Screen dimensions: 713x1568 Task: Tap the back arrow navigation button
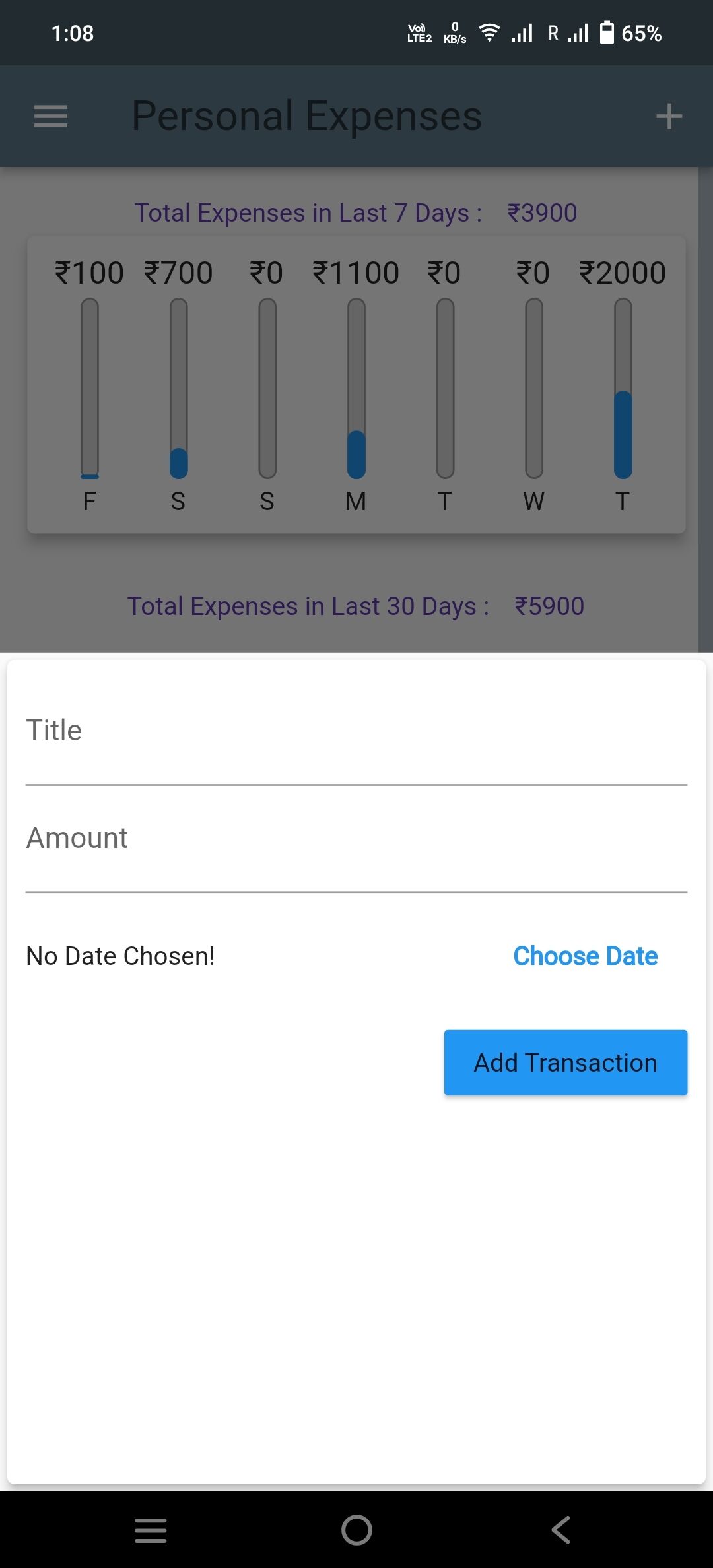point(560,1531)
